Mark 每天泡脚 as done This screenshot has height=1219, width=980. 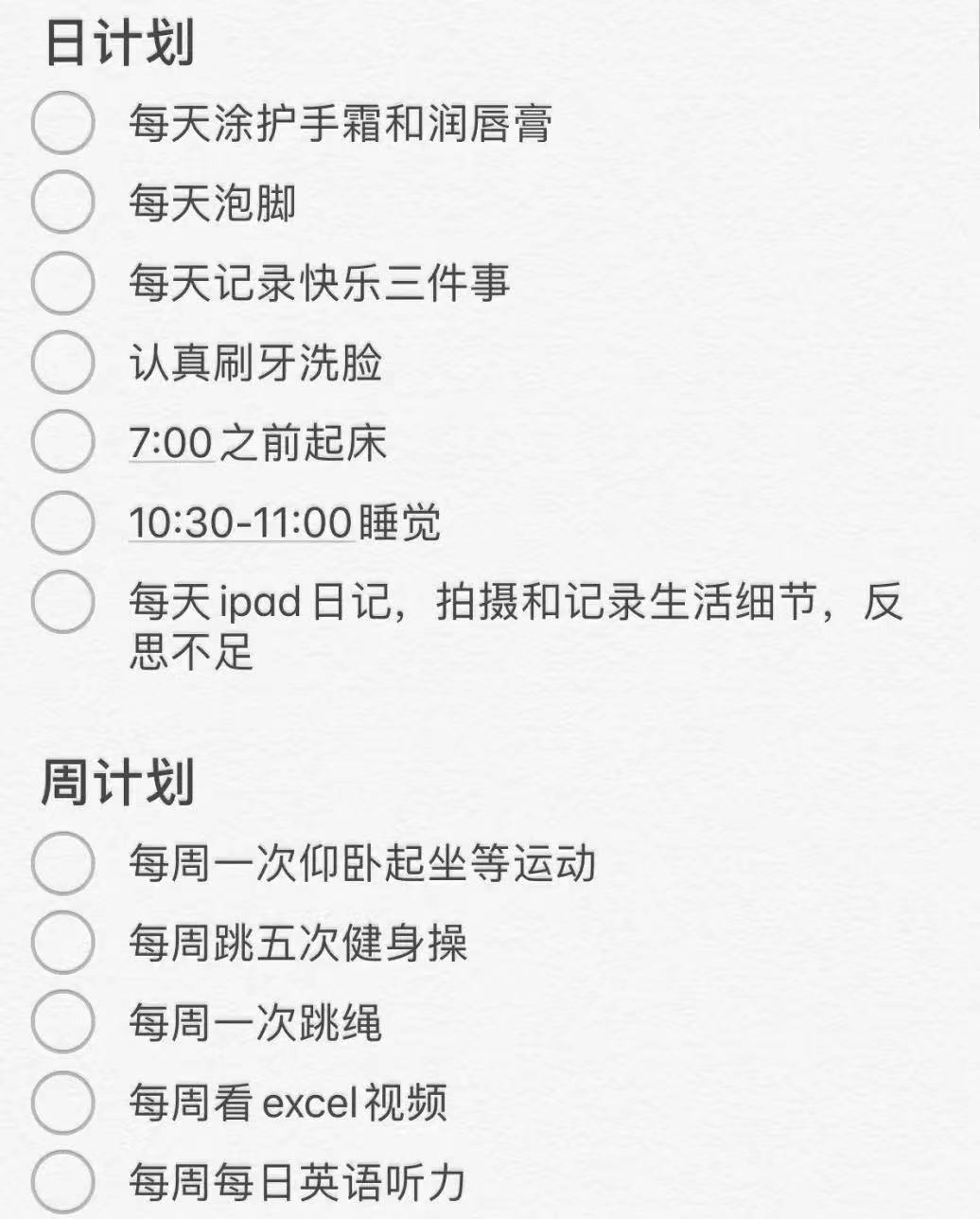click(62, 203)
